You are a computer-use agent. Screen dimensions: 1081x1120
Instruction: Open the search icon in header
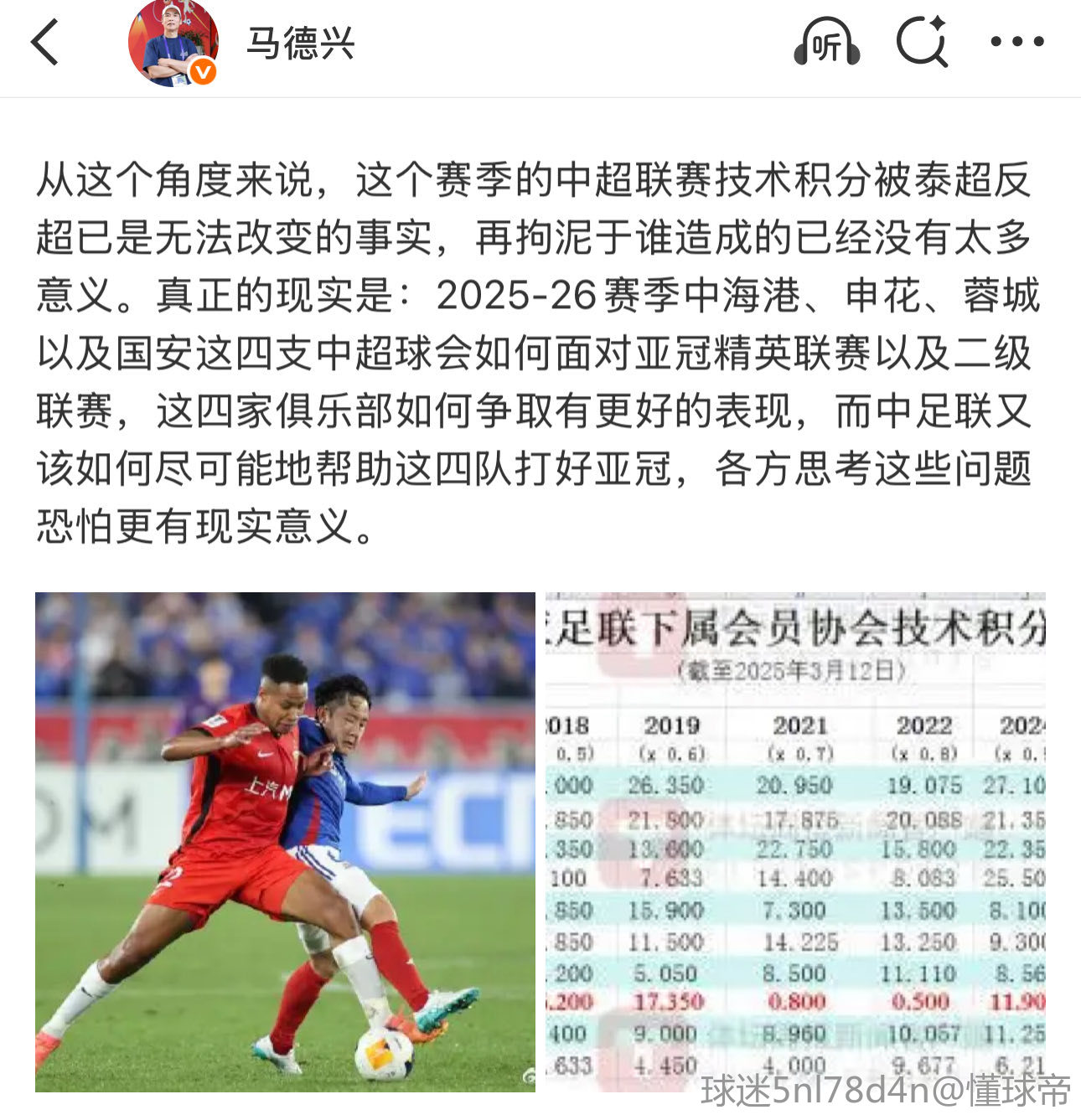(922, 42)
